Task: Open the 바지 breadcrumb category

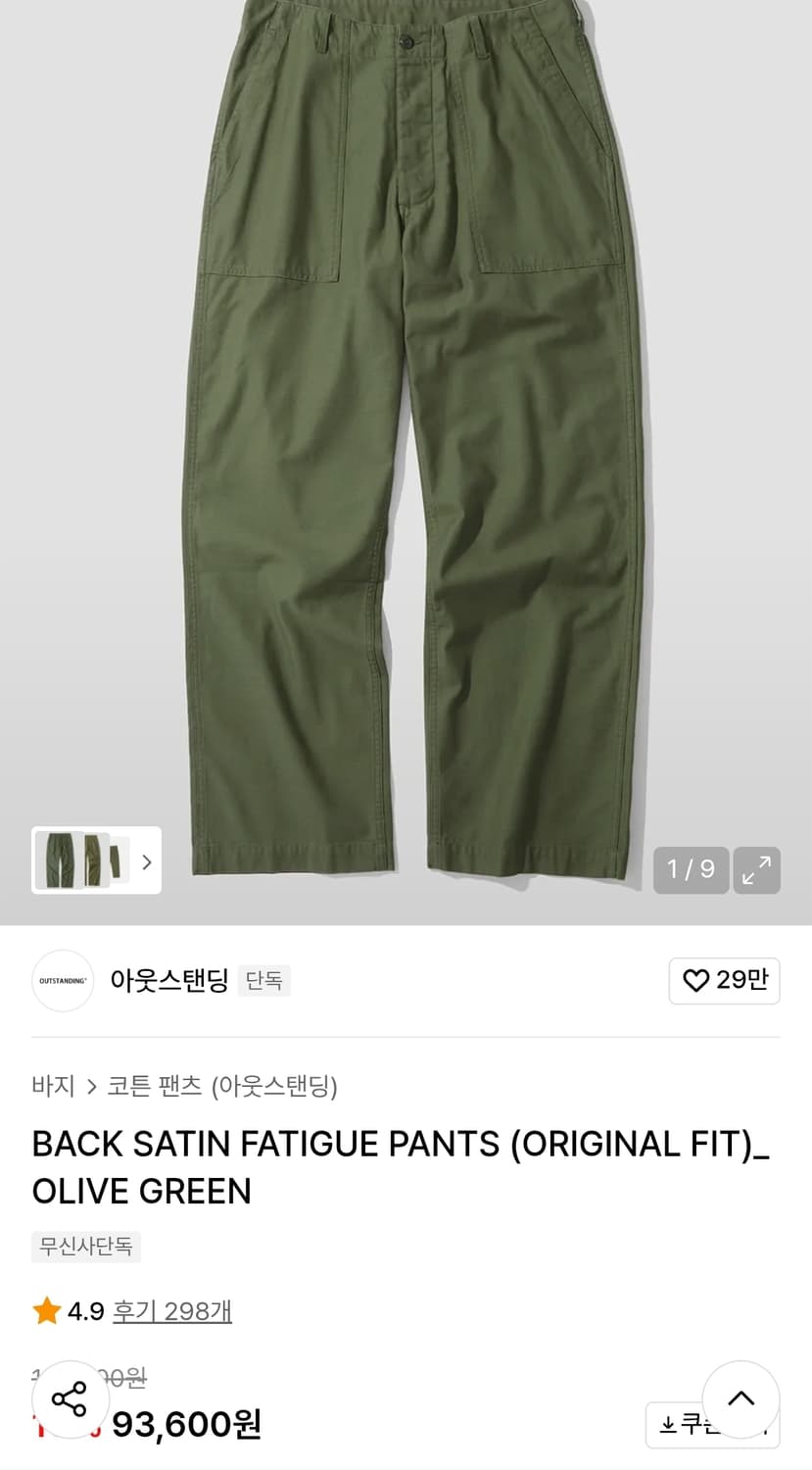Action: click(x=54, y=1086)
